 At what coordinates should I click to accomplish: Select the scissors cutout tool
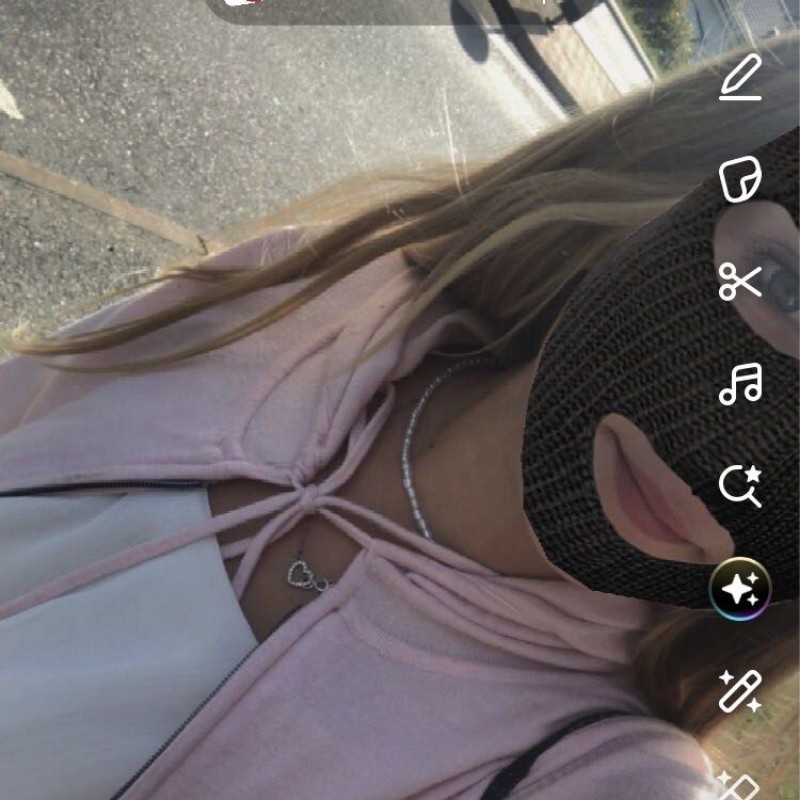740,281
